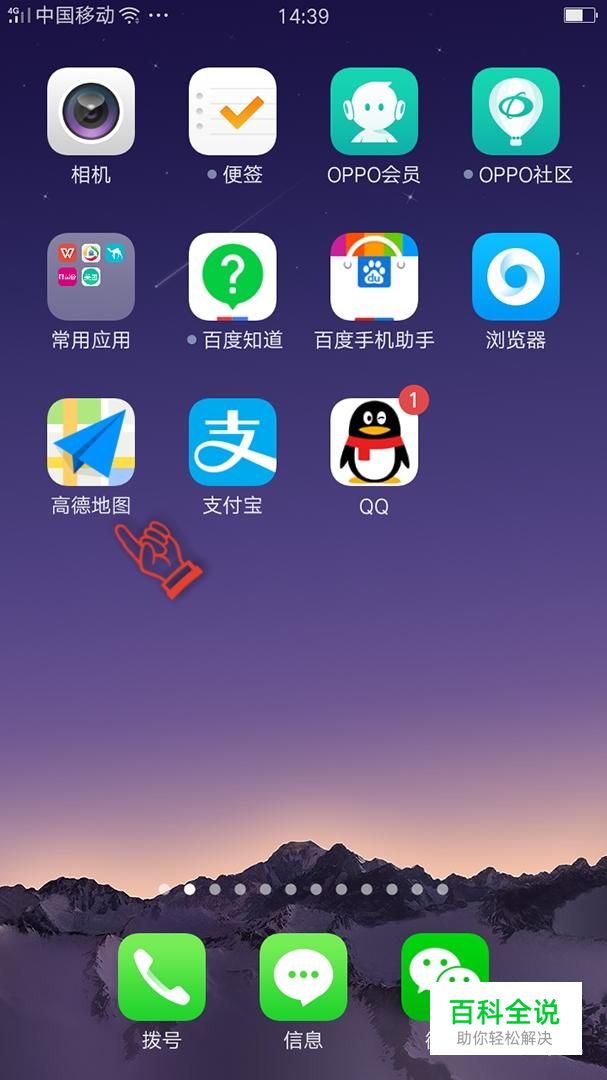The image size is (607, 1080).
Task: Launch the 便签 notes app
Action: (x=232, y=111)
